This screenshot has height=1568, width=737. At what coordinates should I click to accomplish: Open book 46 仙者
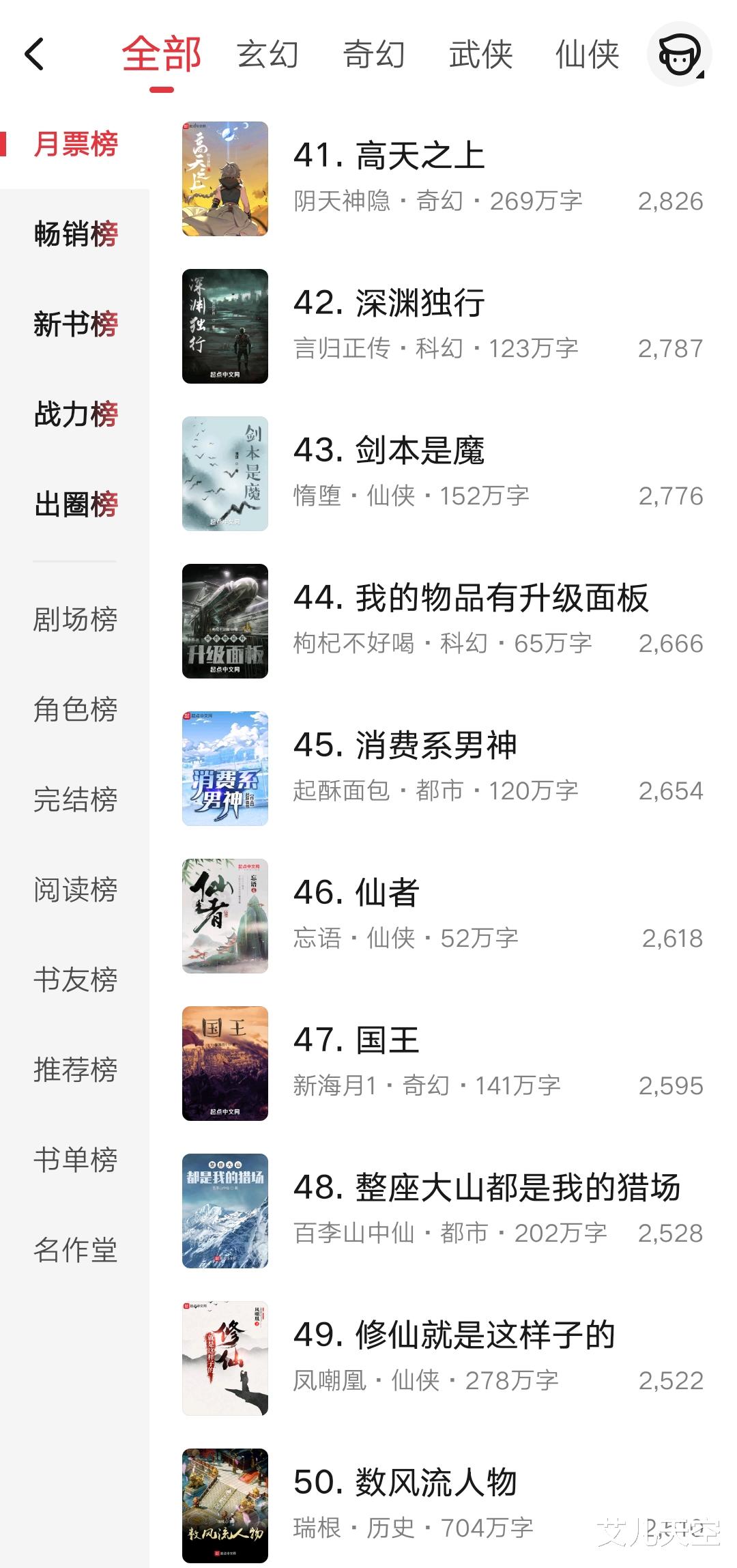click(437, 915)
